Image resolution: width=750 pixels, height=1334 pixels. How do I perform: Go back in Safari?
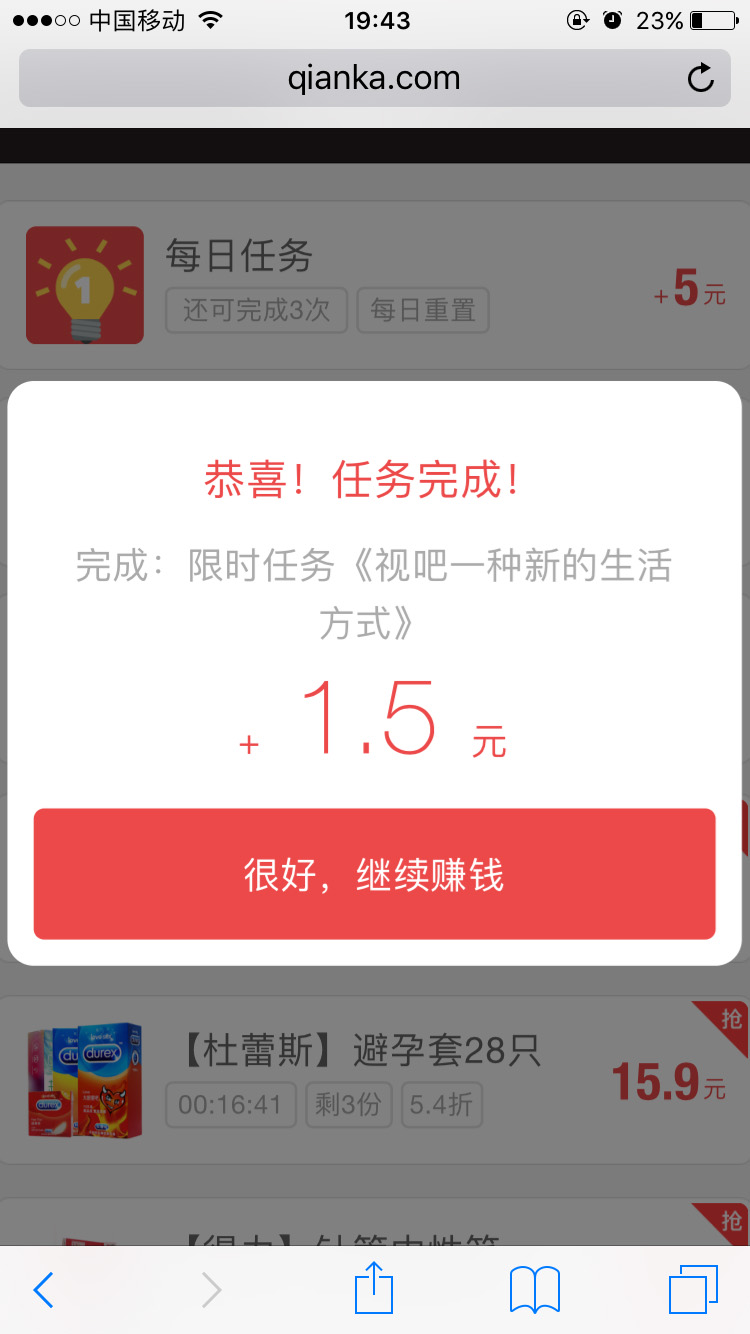click(x=43, y=1290)
